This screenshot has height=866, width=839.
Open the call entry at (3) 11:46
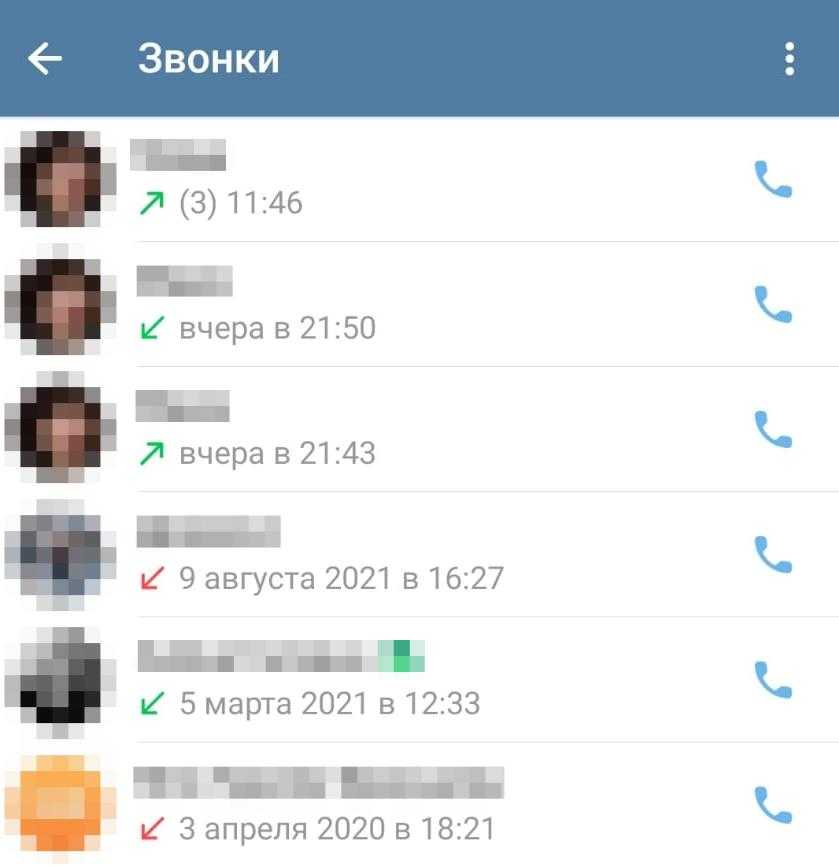pos(400,180)
